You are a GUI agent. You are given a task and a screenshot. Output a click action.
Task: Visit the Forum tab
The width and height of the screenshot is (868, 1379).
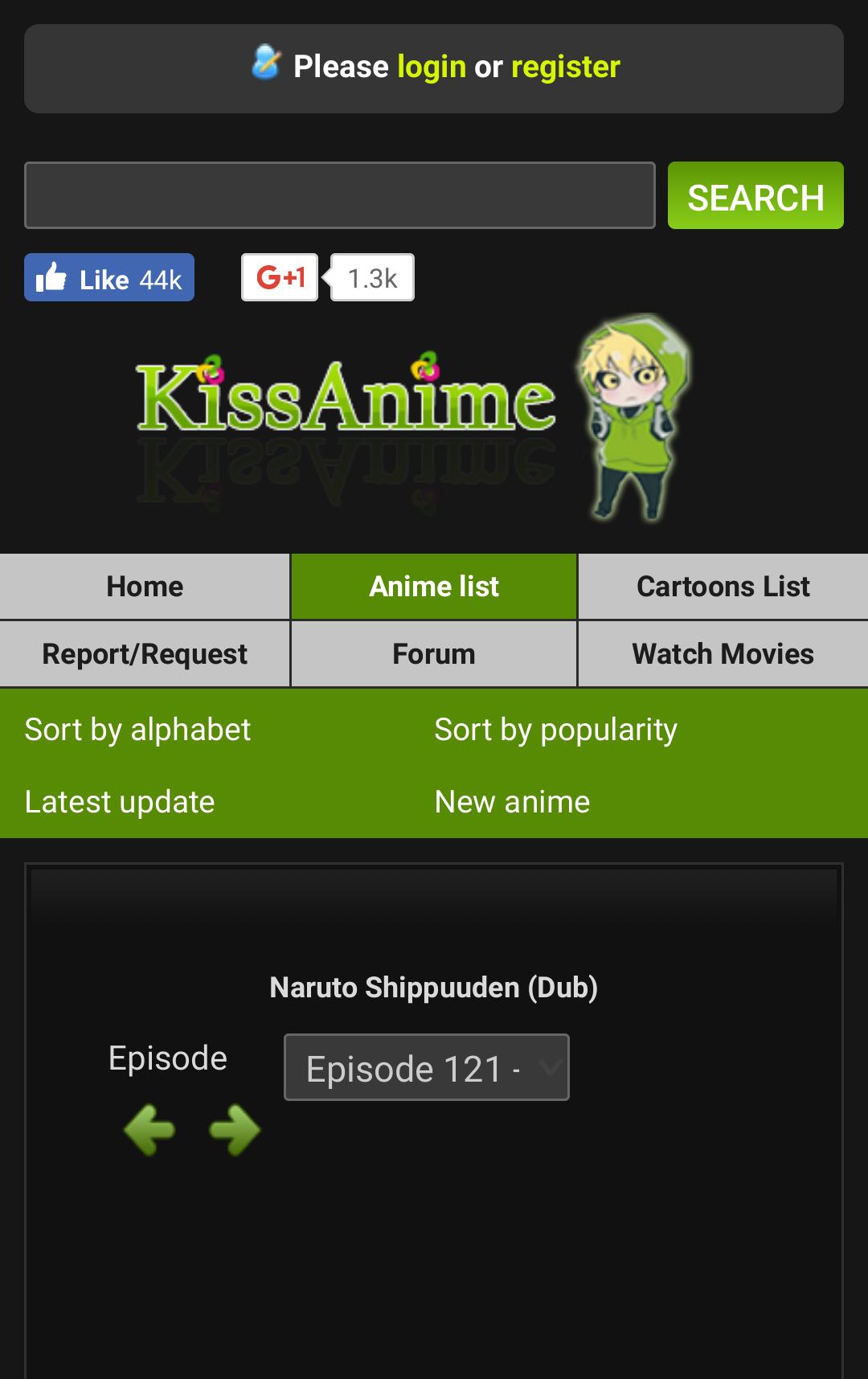(x=434, y=654)
